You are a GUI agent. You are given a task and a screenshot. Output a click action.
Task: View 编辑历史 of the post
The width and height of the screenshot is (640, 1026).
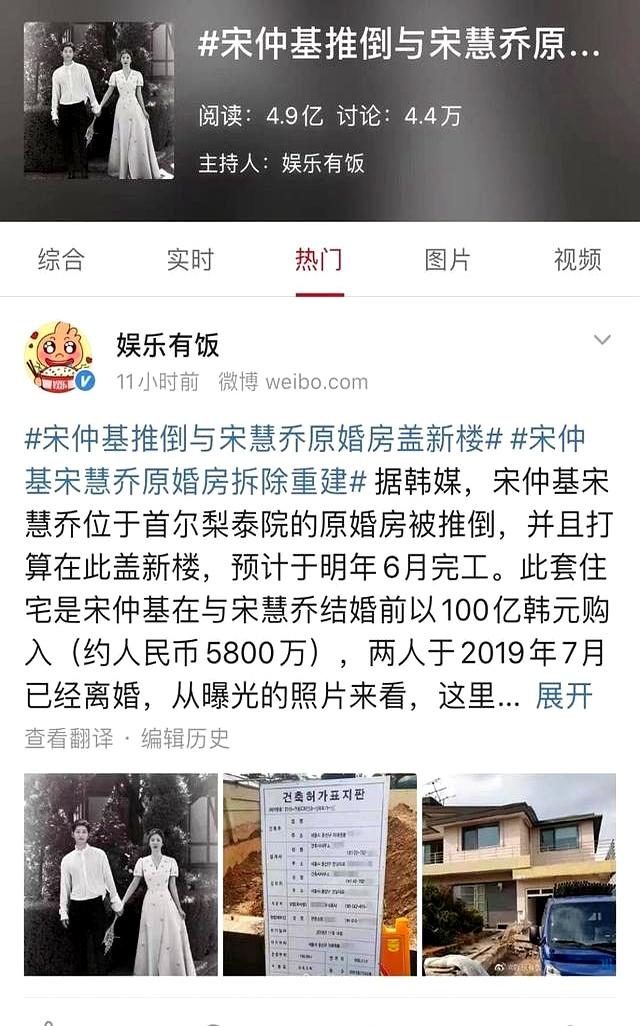(186, 739)
